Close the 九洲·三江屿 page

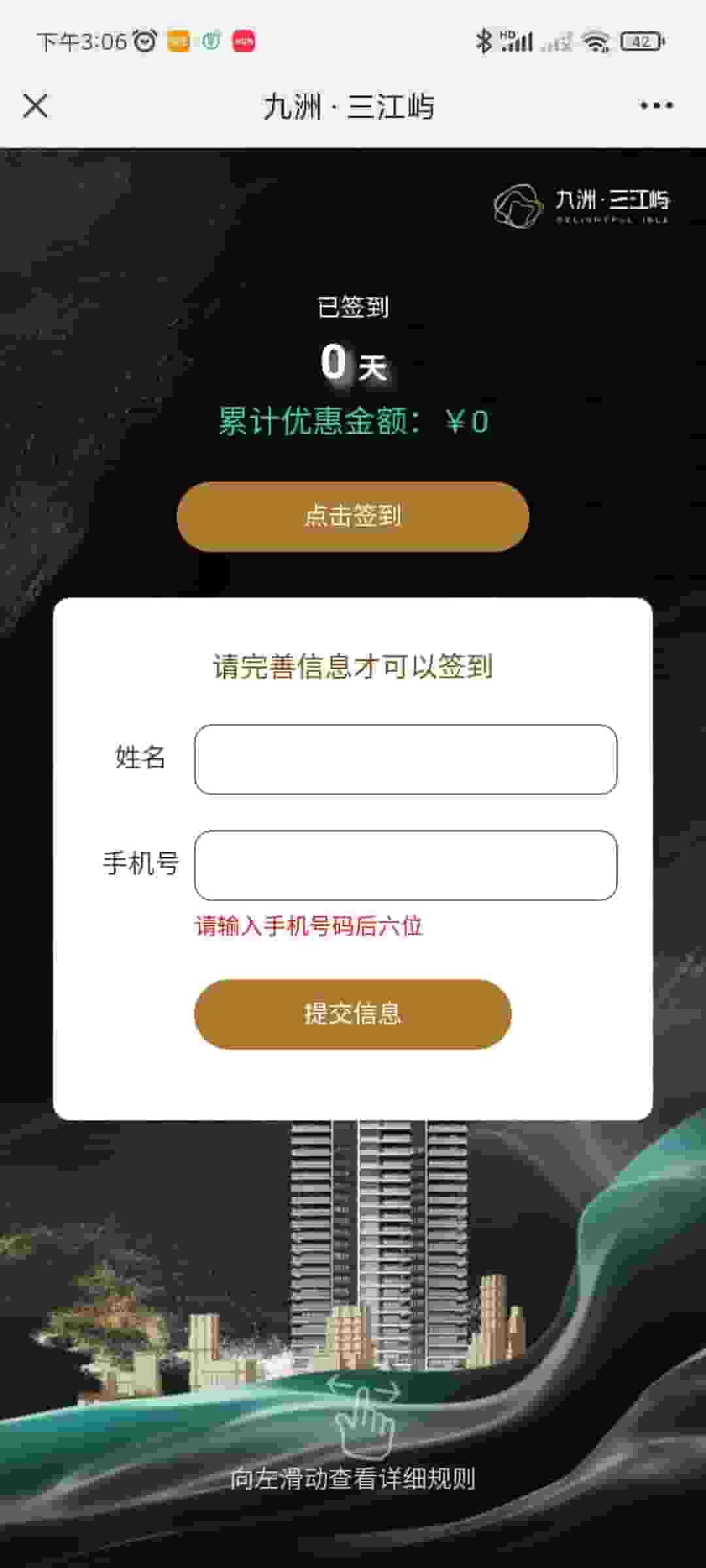(35, 106)
